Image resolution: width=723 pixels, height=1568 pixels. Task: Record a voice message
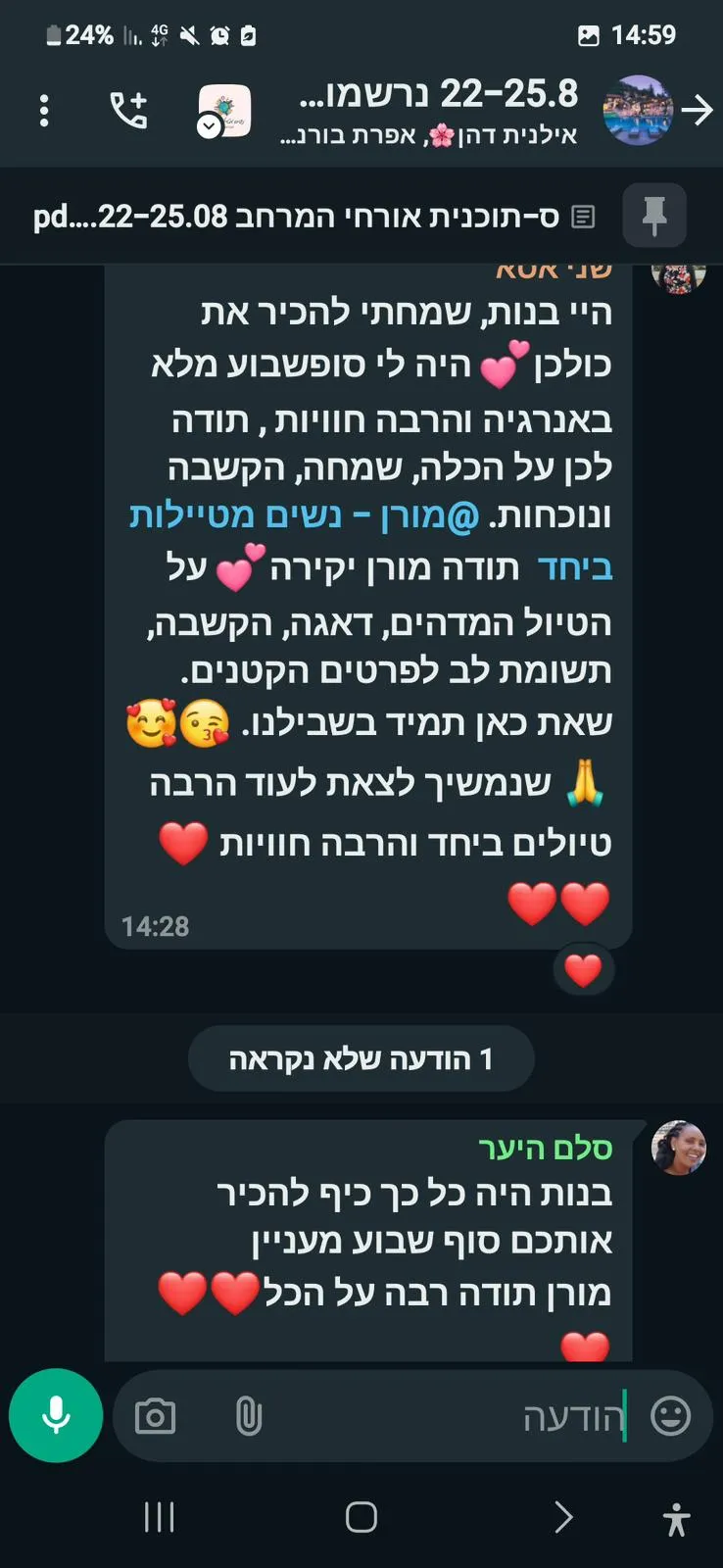56,1415
